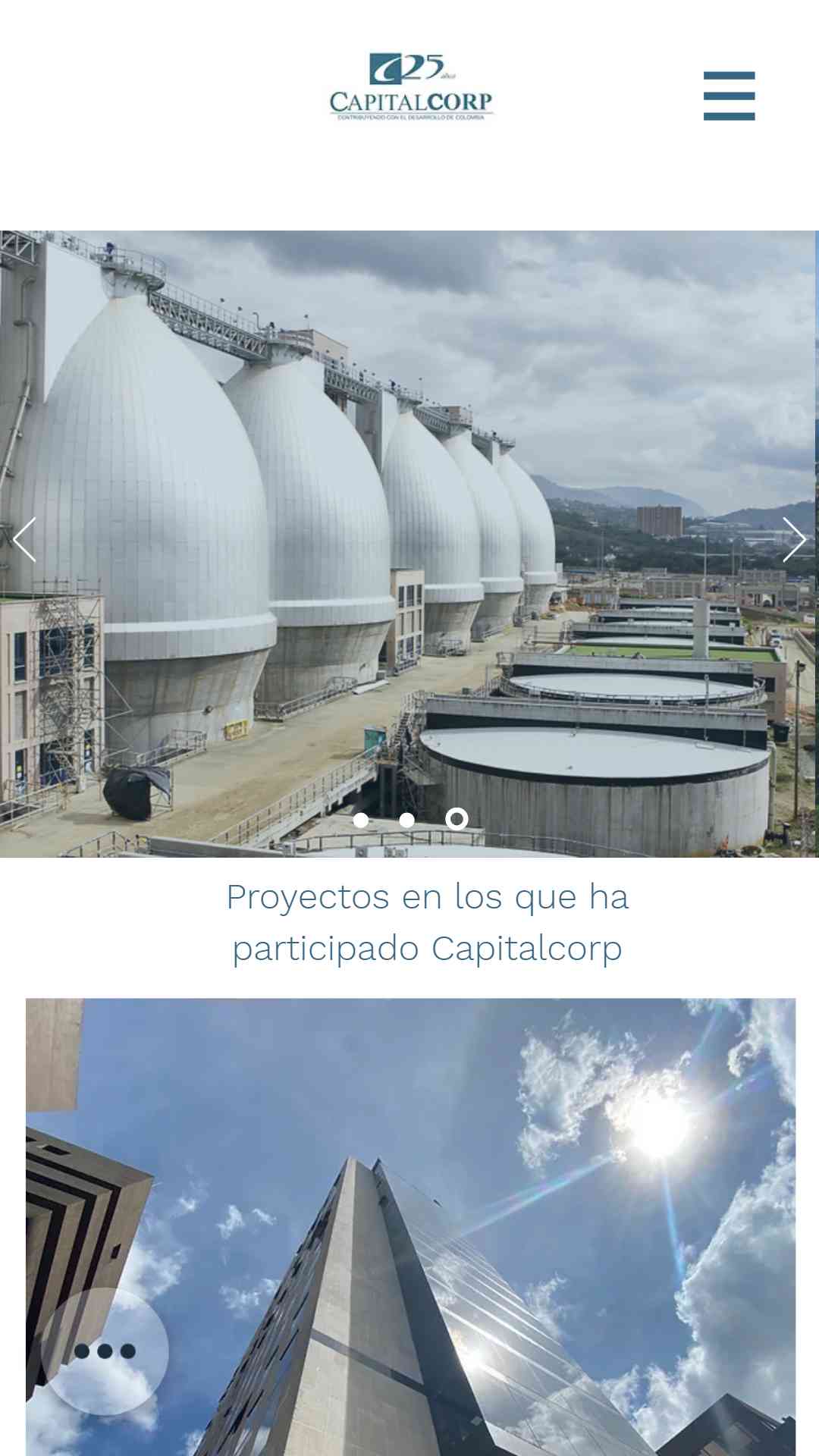
Task: Select the third slide indicator dot
Action: pos(457,819)
